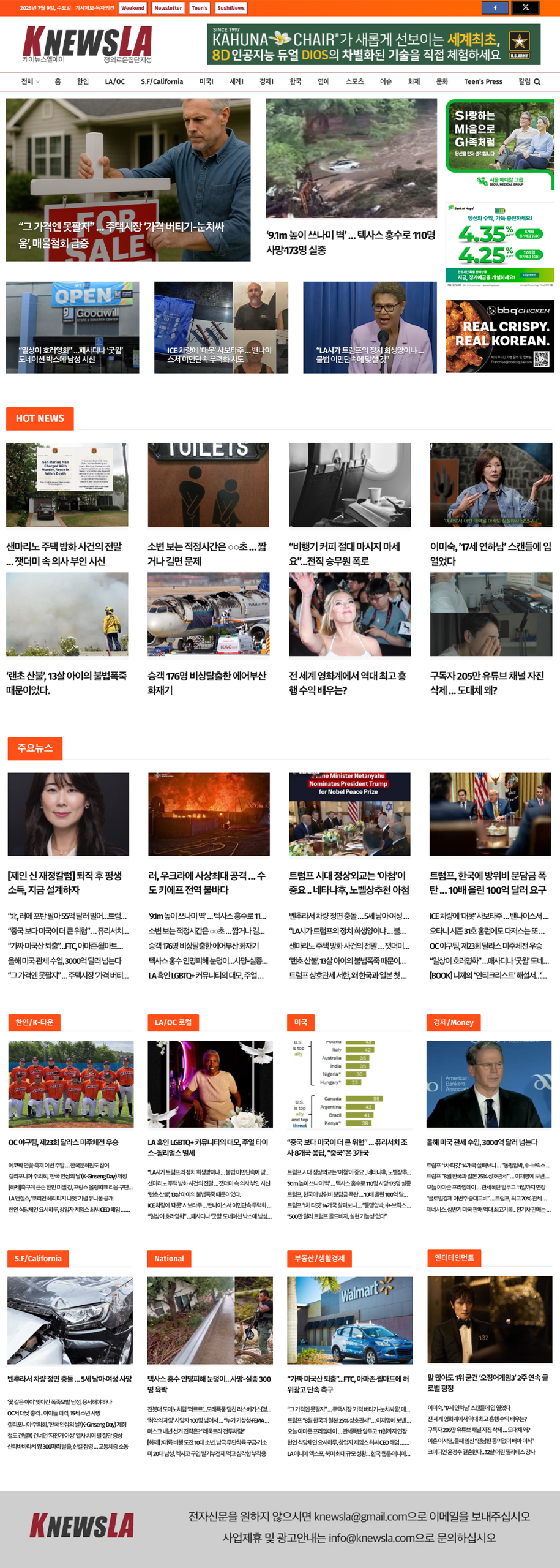Screen dimensions: 560x1568
Task: Open the Walmart 가짜 미국산 퇴출 article
Action: 349,1383
